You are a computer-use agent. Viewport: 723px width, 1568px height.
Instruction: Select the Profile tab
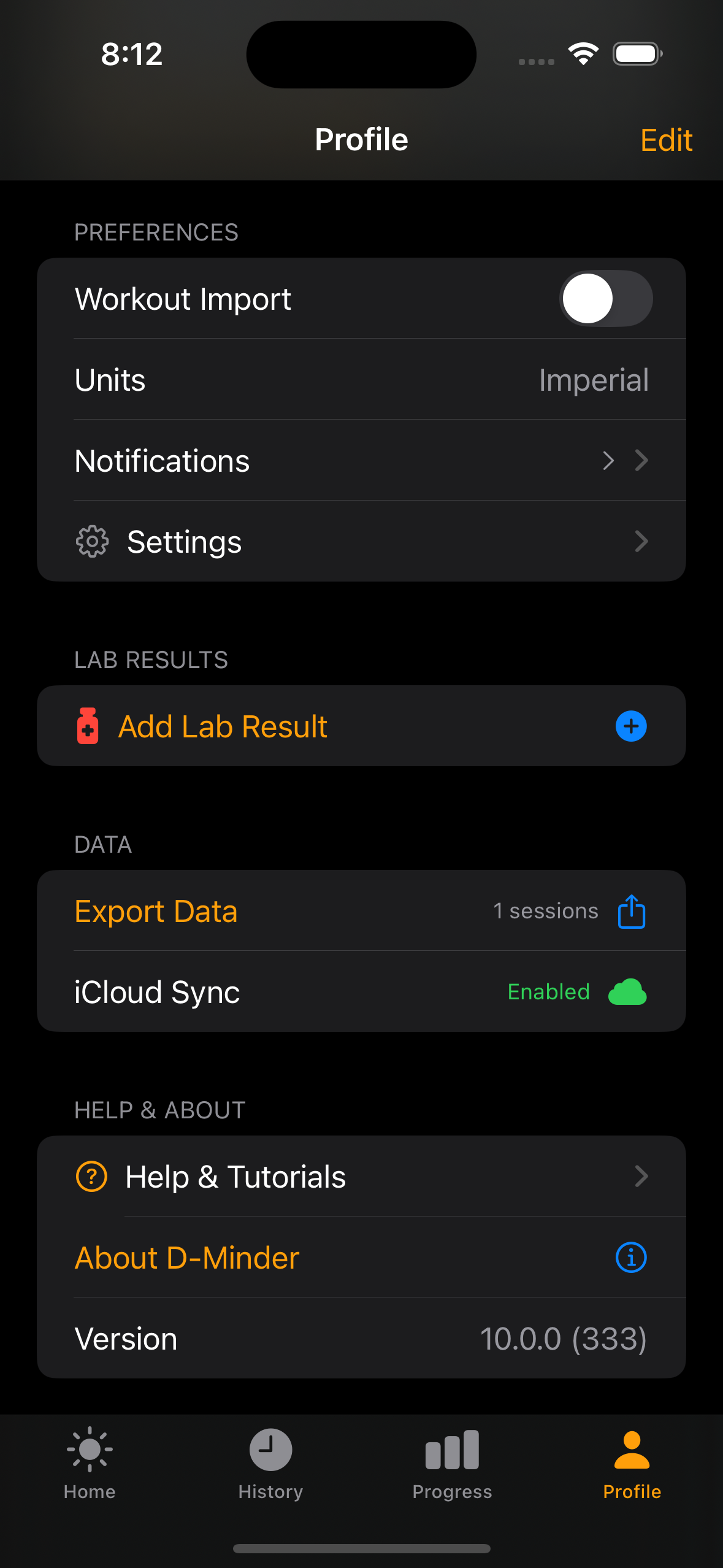pos(632,1462)
